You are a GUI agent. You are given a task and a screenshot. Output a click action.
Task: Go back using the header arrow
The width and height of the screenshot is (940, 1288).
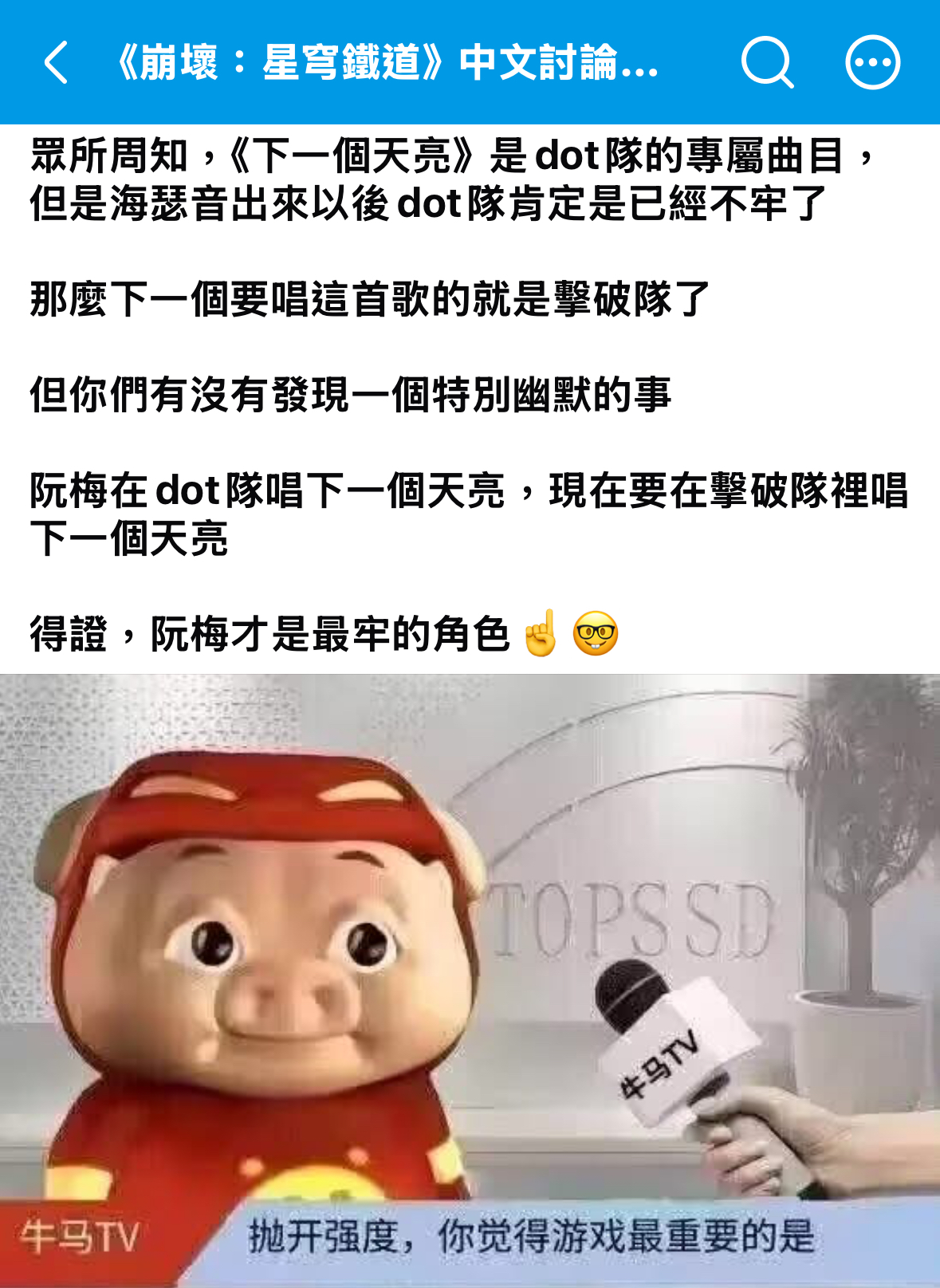(56, 62)
